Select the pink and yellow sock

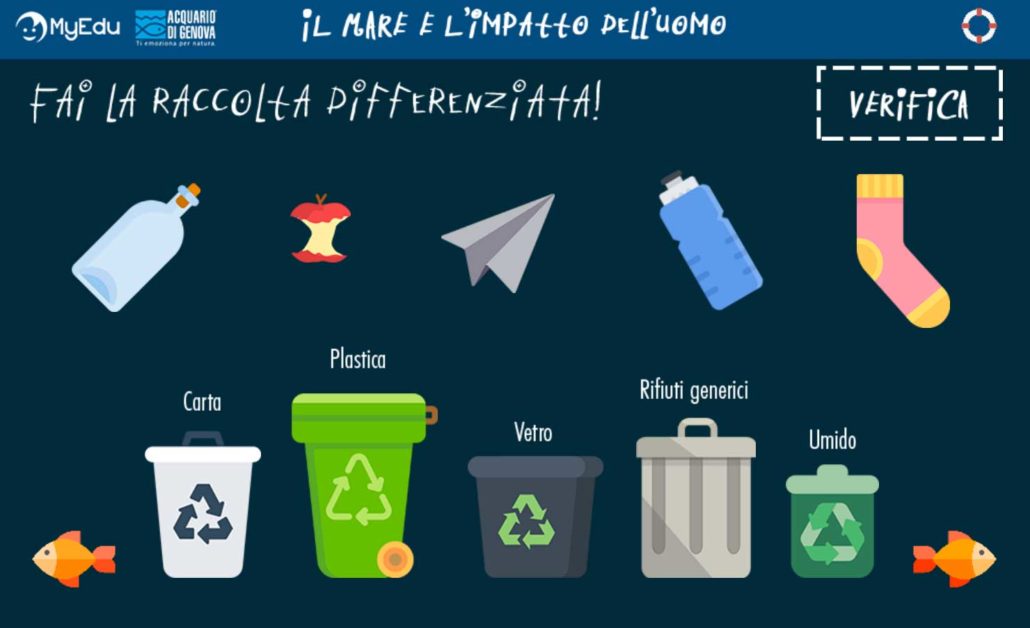(x=896, y=248)
